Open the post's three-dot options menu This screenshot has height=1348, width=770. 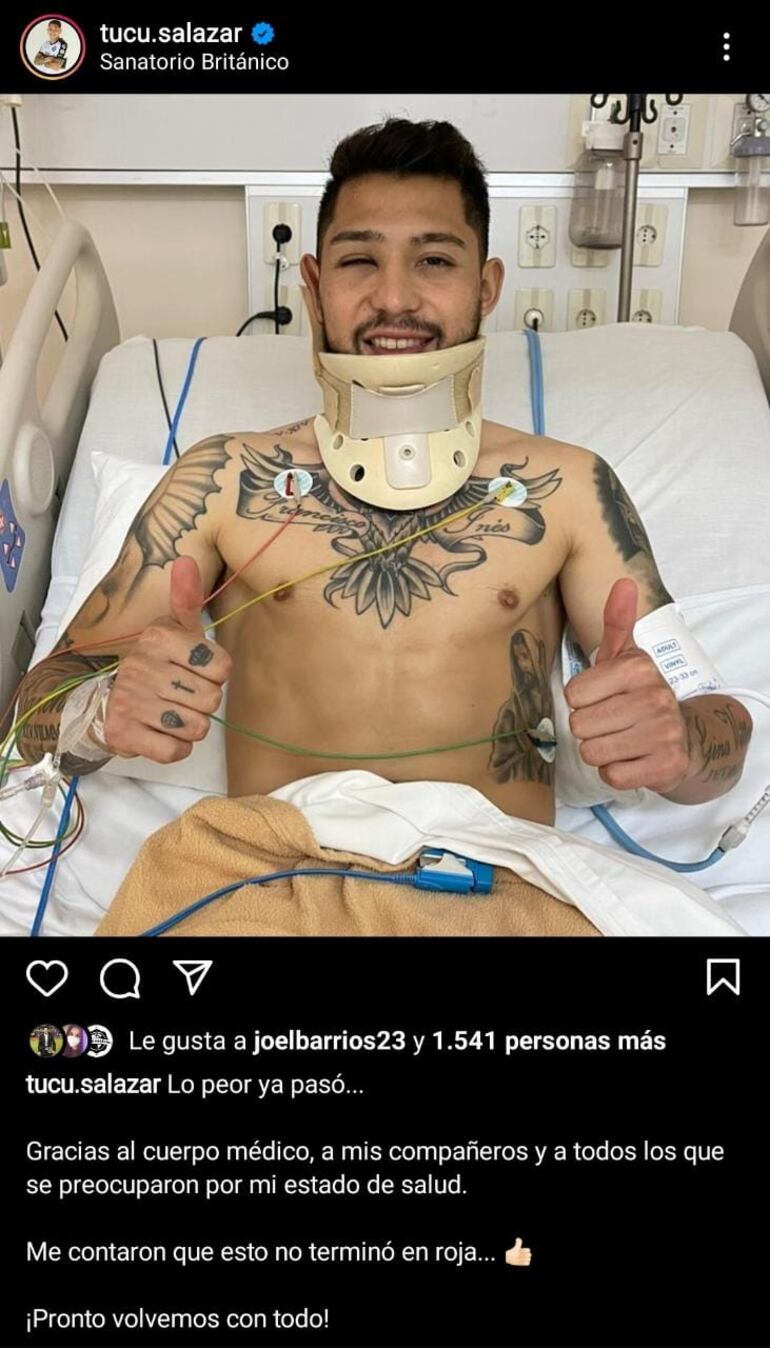tap(726, 47)
